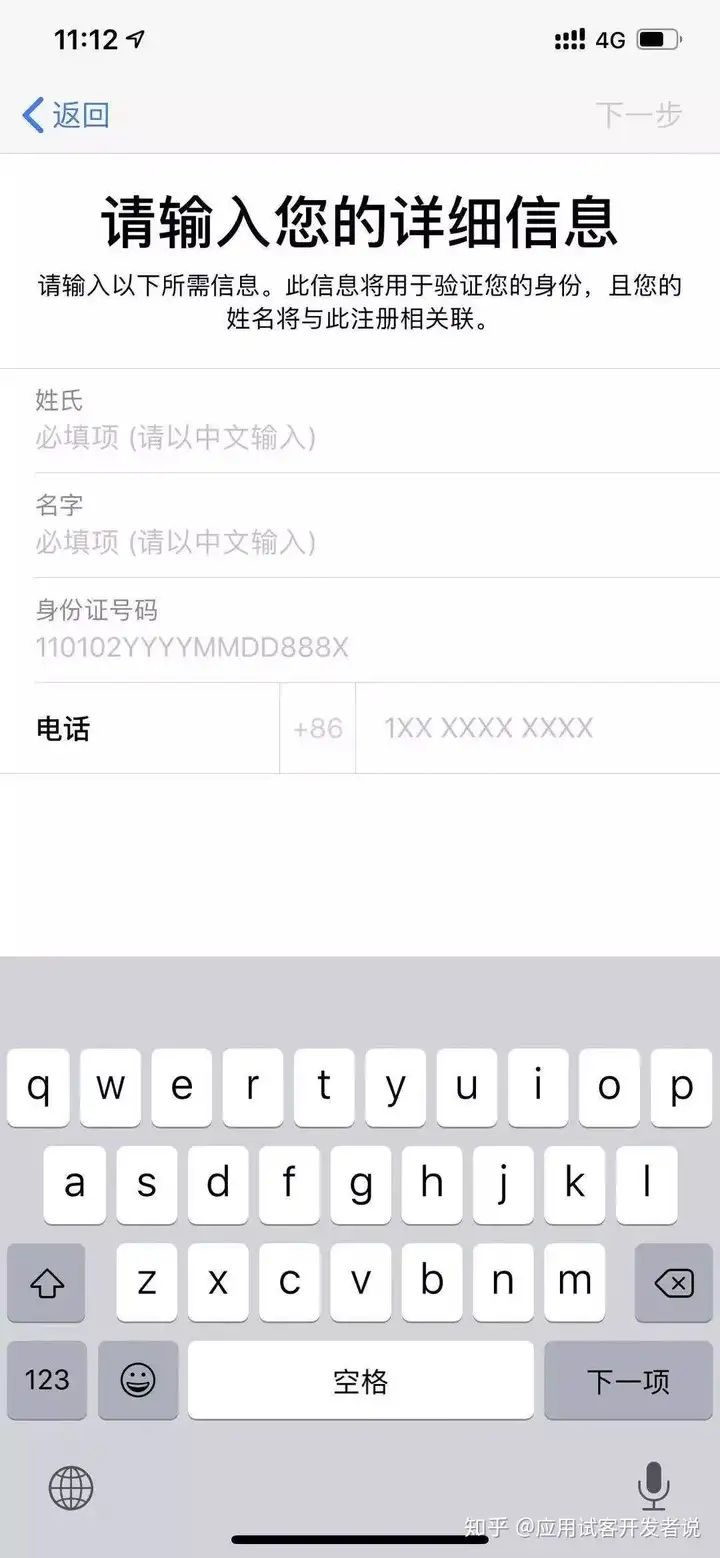Focus the 姓氏 surname field

point(360,421)
